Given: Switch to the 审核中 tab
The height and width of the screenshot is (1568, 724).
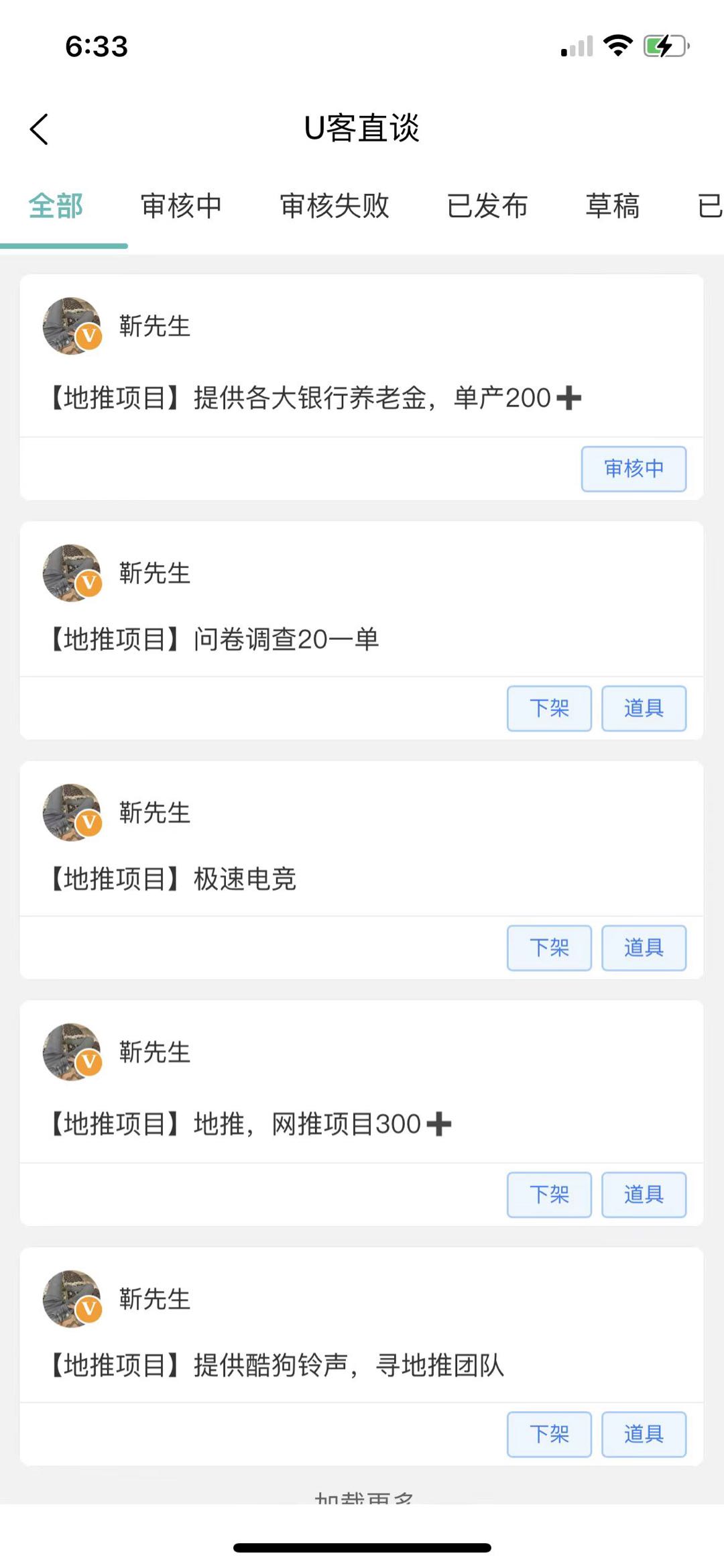Looking at the screenshot, I should 181,206.
